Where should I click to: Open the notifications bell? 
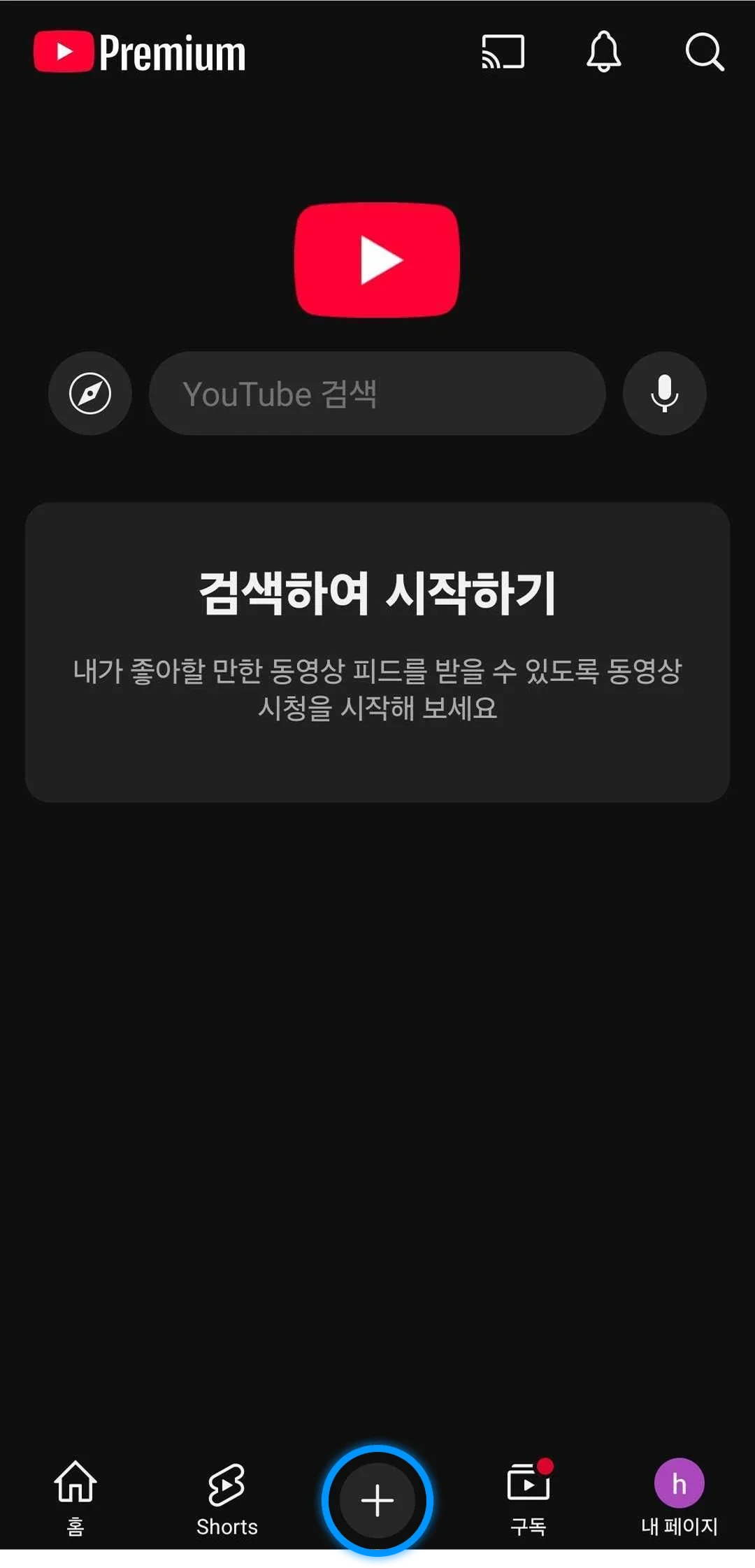coord(603,52)
